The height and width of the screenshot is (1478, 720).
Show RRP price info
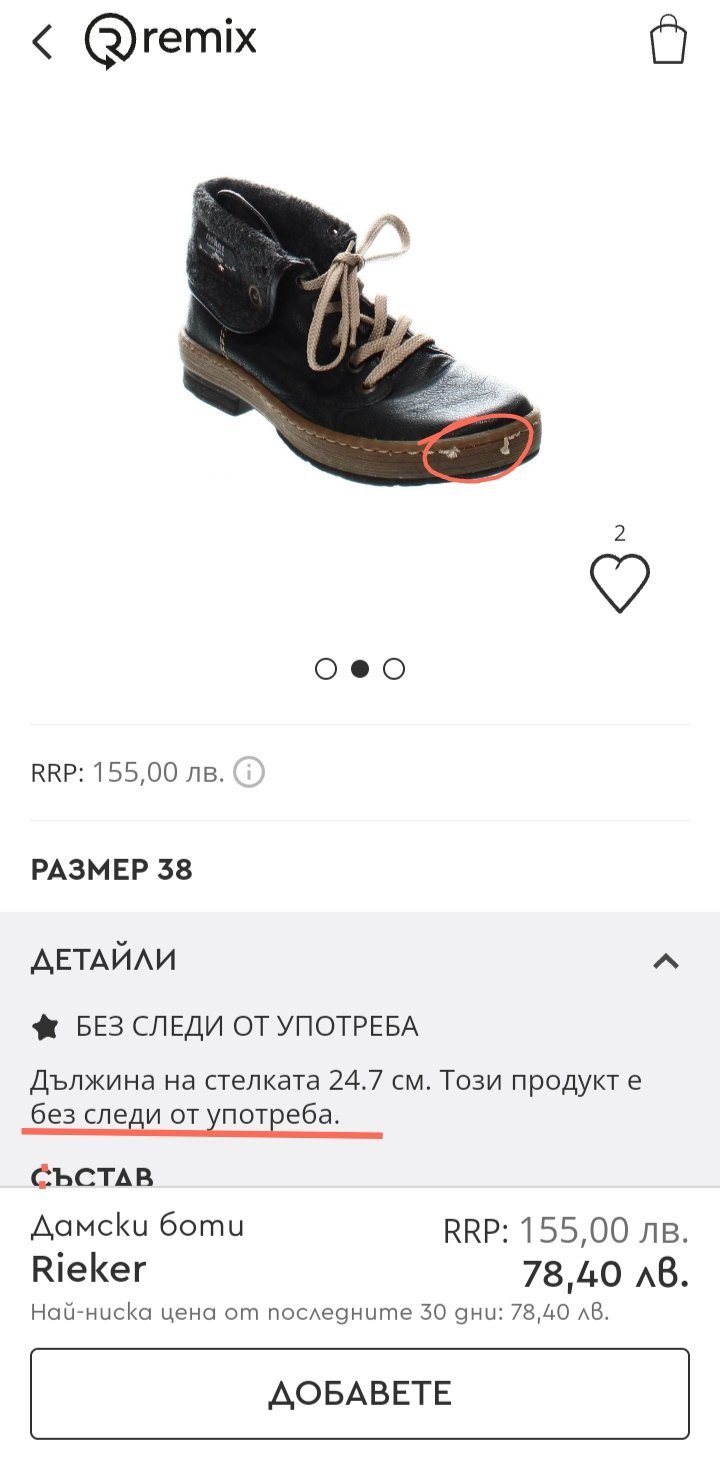[x=249, y=773]
